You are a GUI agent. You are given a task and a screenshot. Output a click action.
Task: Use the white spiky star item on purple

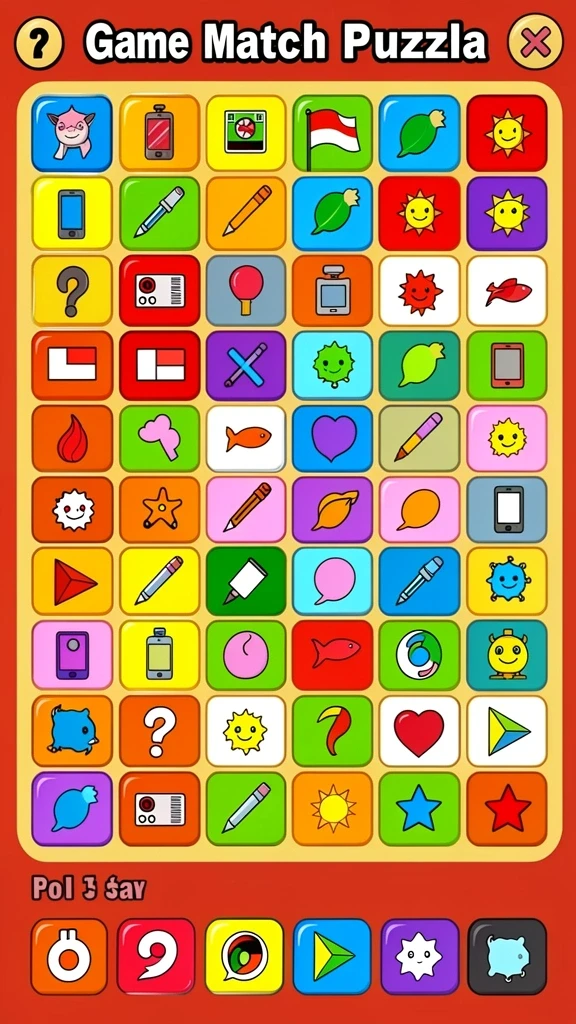pyautogui.click(x=419, y=956)
